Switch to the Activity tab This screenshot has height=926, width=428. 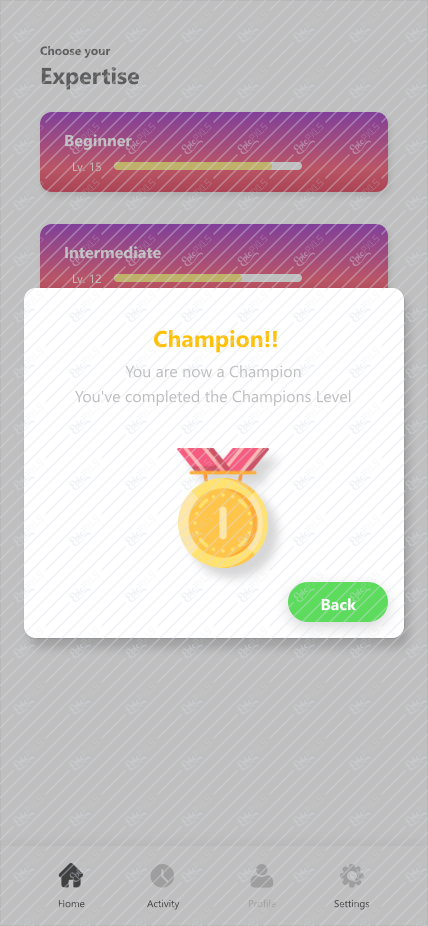pyautogui.click(x=162, y=886)
